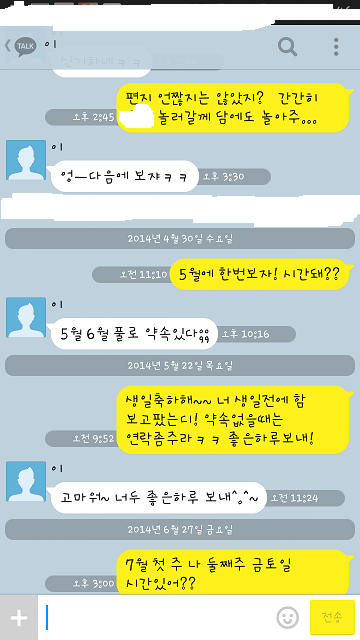Search within this conversation
Image resolution: width=360 pixels, height=640 pixels.
tap(287, 47)
